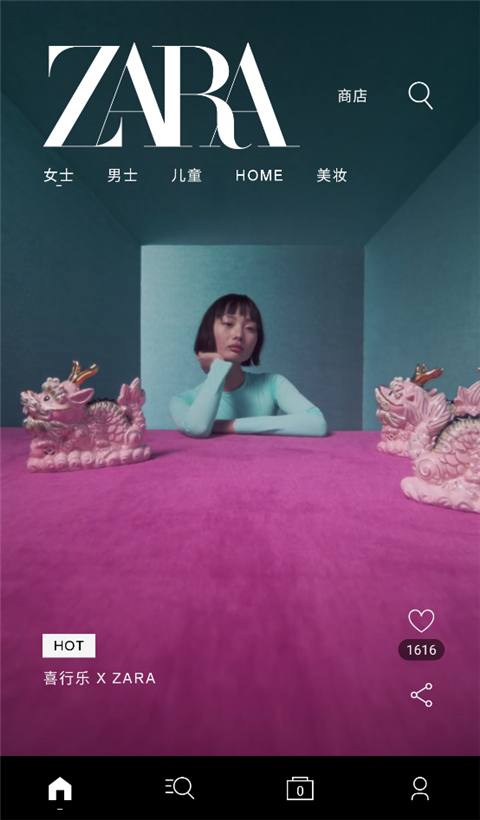This screenshot has height=820, width=480.
Task: Go to the 美妆 category
Action: 332,176
